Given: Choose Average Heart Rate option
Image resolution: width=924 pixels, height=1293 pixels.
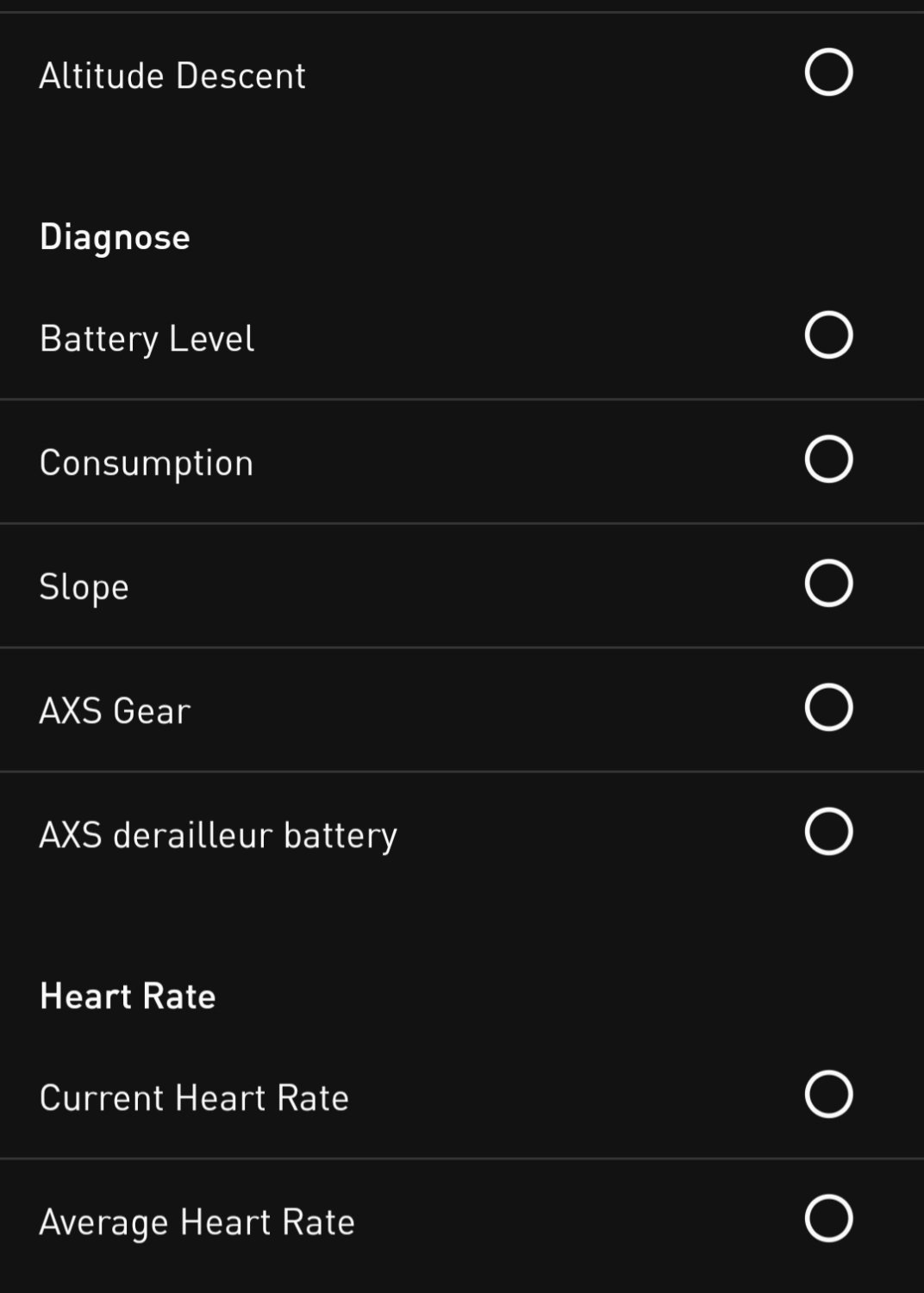Looking at the screenshot, I should (x=828, y=1219).
